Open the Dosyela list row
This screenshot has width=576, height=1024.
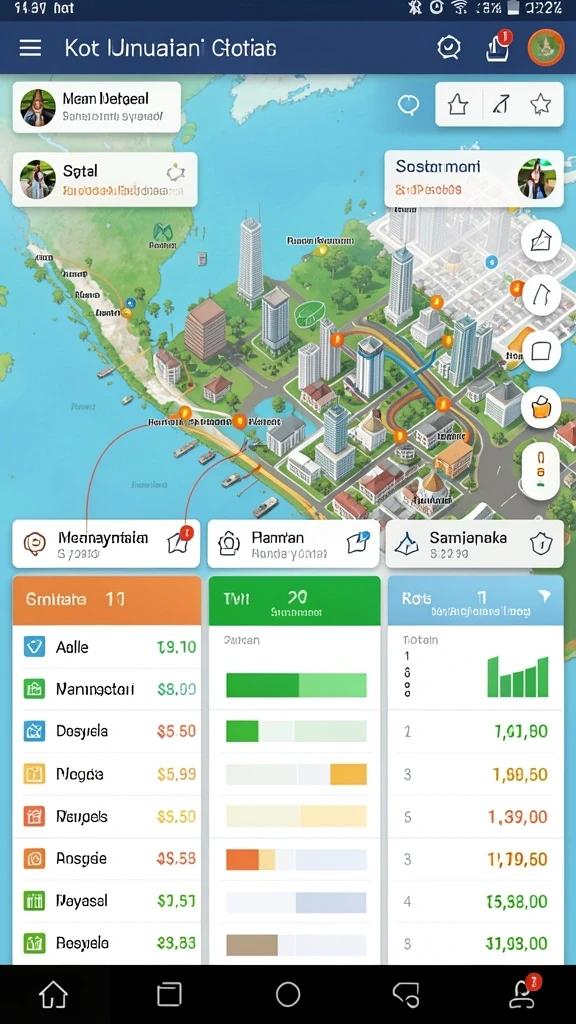point(106,731)
